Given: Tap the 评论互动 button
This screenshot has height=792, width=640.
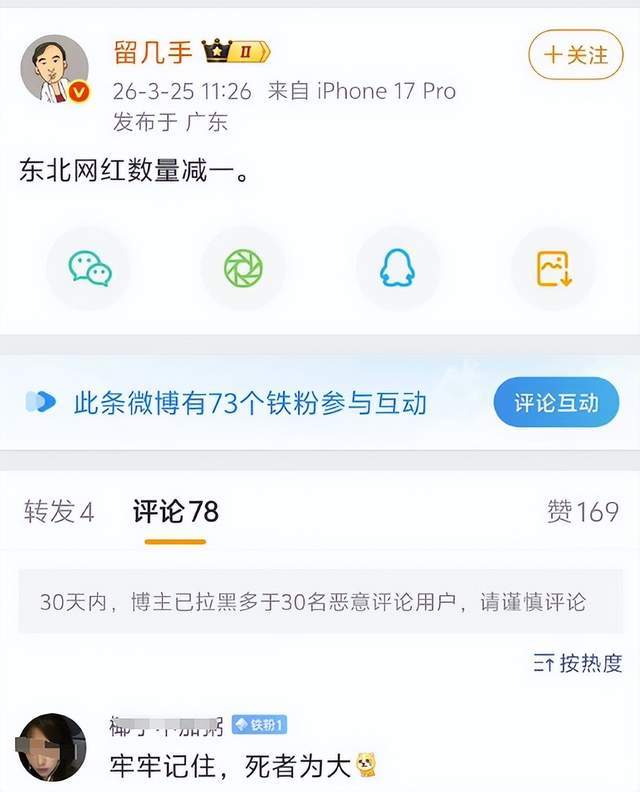Looking at the screenshot, I should [x=556, y=403].
